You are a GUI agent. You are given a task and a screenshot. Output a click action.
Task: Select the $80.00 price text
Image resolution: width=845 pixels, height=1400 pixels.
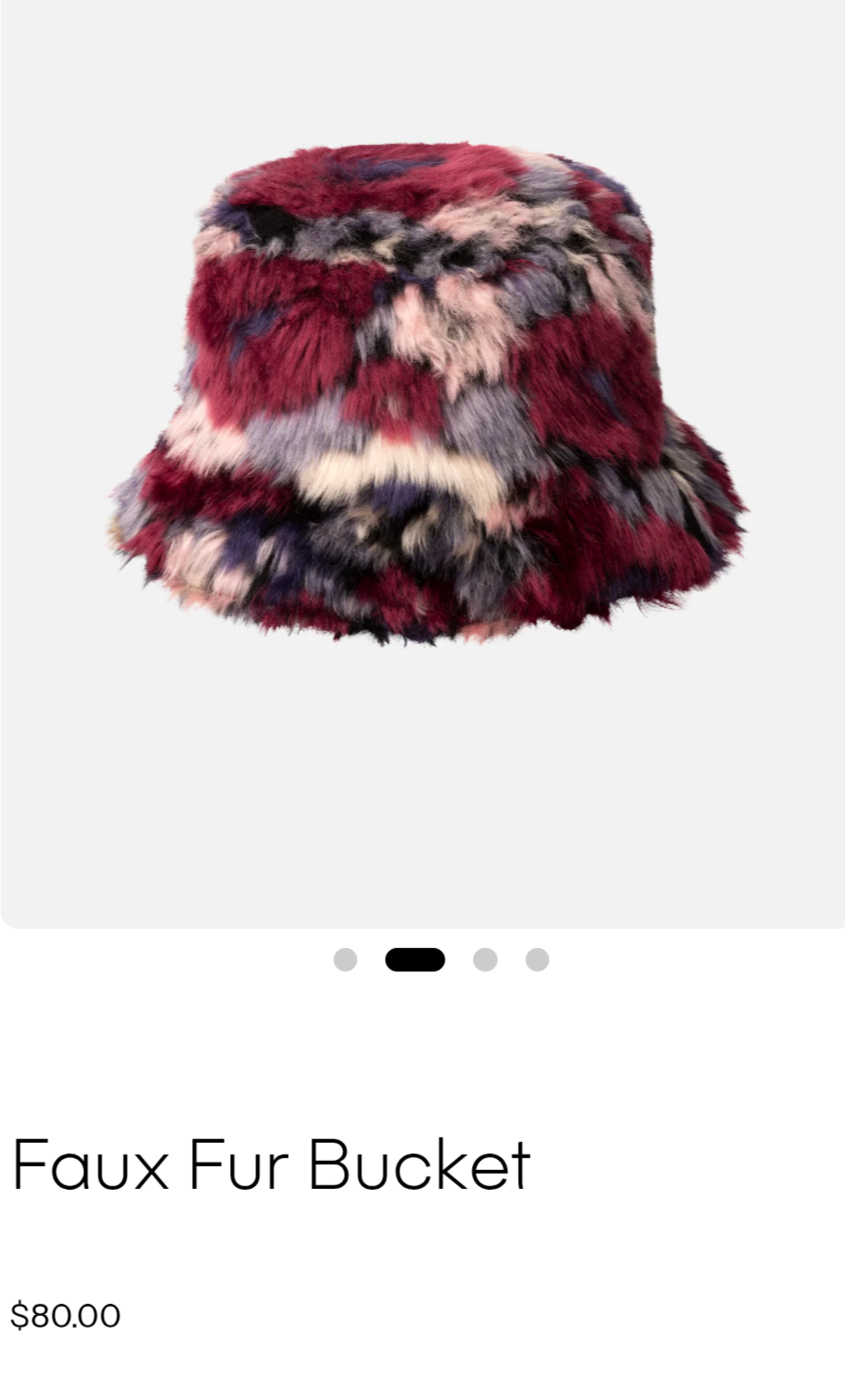pos(65,1315)
